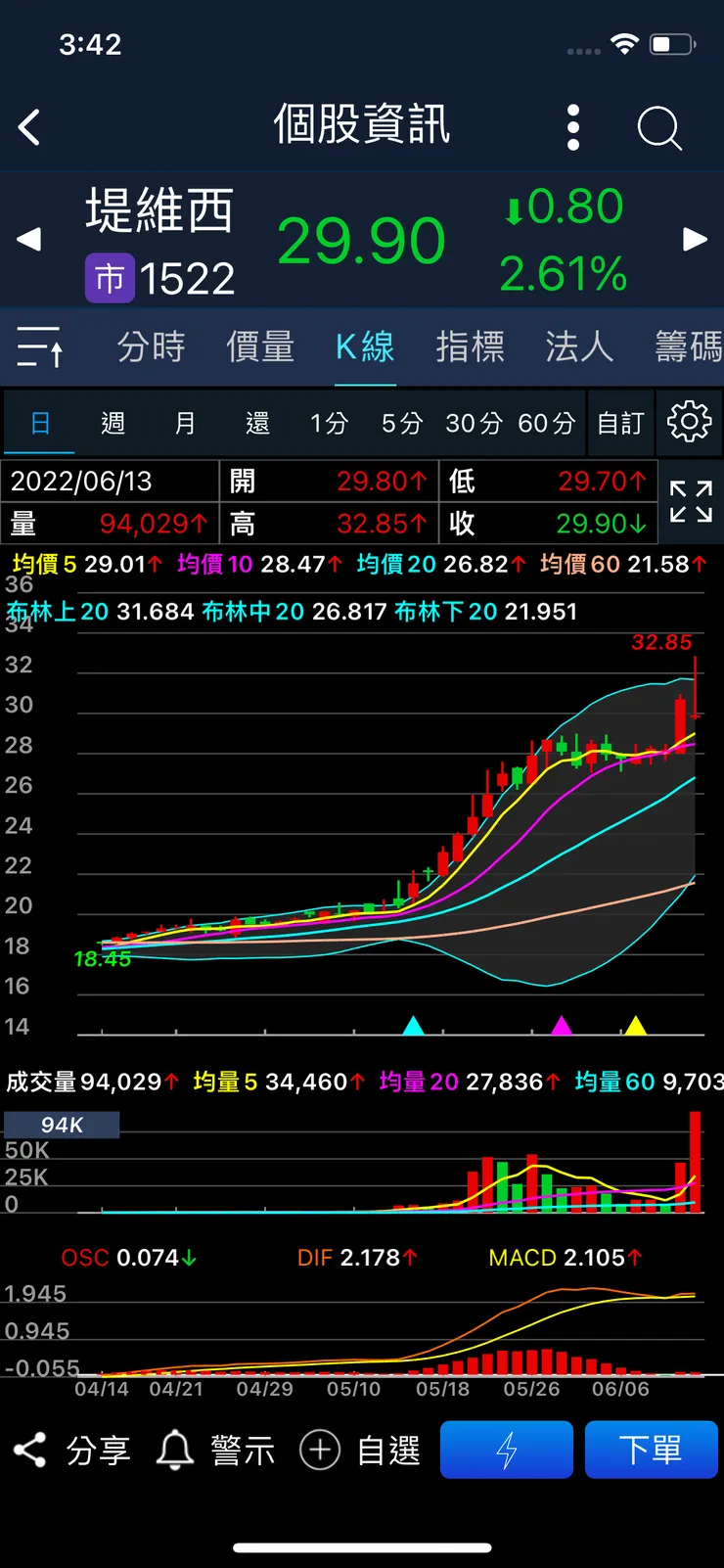This screenshot has width=724, height=1568.
Task: Switch to the 價量 tab
Action: click(260, 346)
